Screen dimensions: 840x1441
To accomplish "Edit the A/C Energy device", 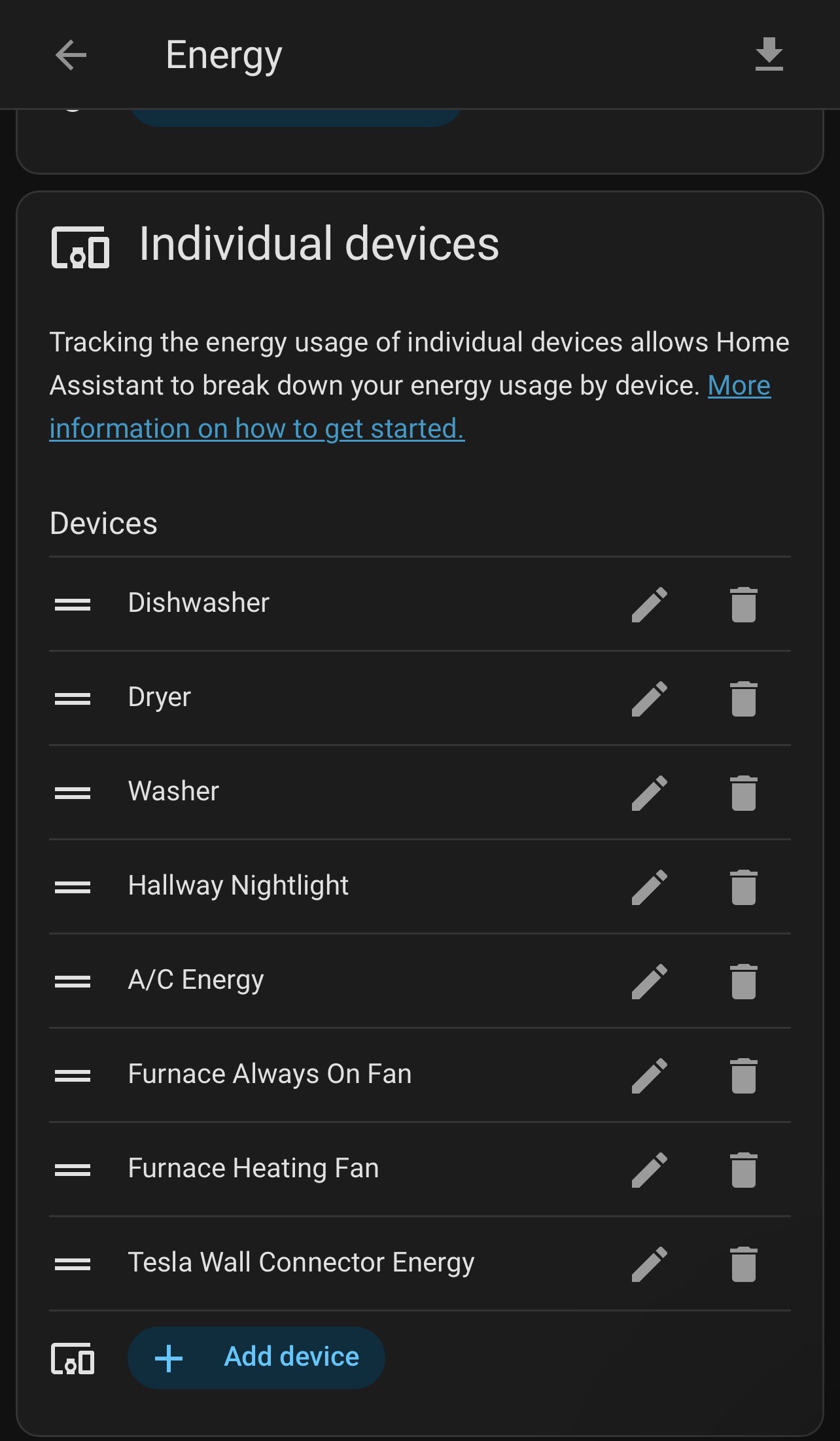I will (650, 981).
